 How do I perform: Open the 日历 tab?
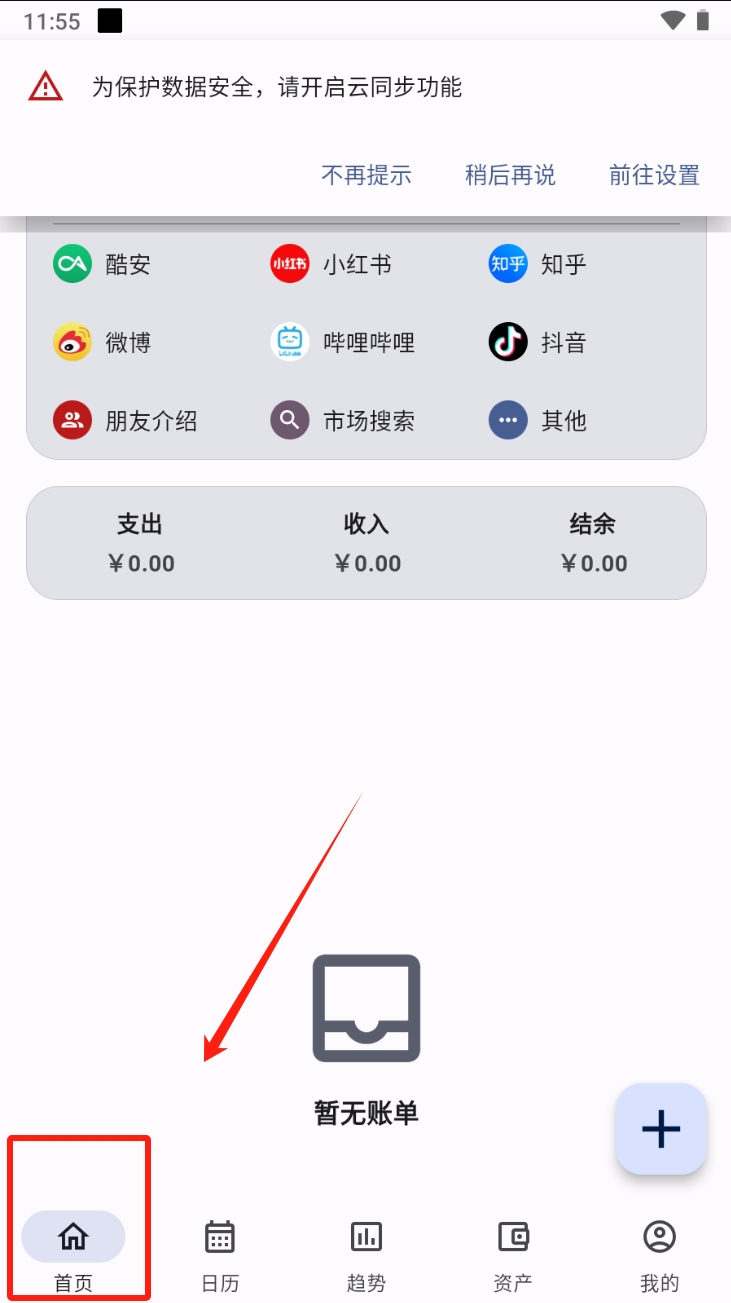pos(220,1252)
